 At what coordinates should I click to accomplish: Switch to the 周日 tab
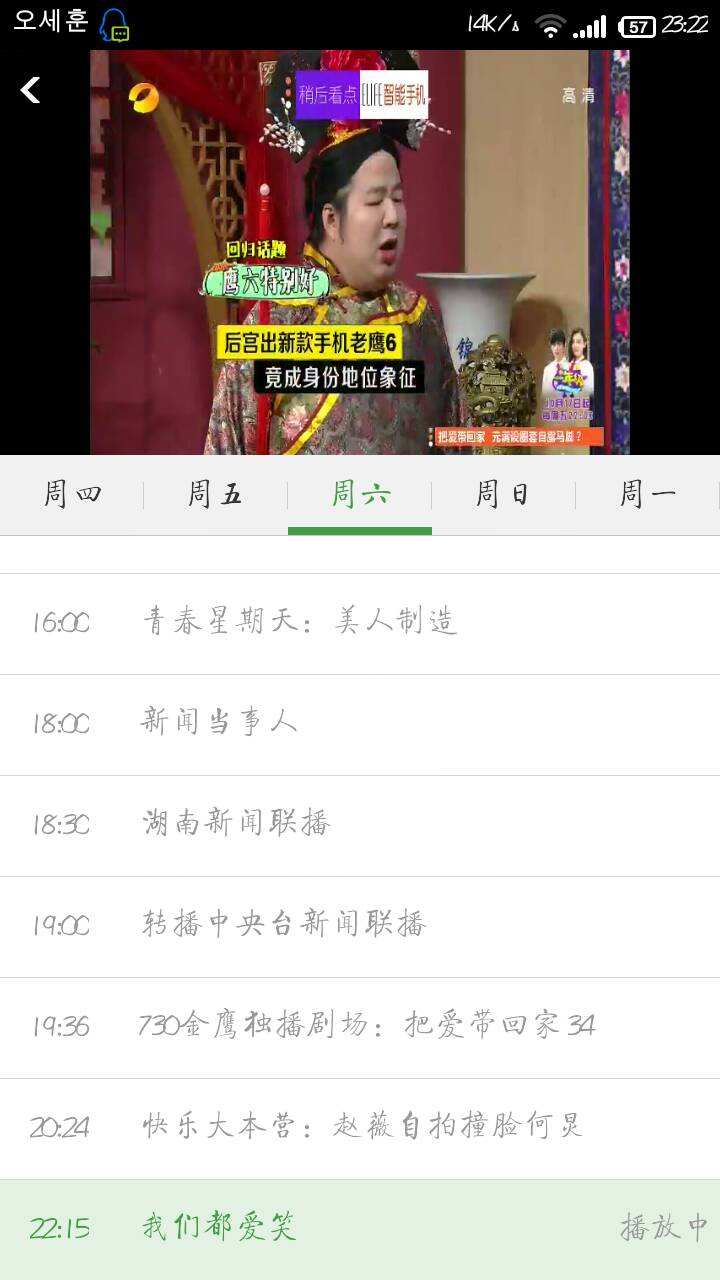coord(503,494)
